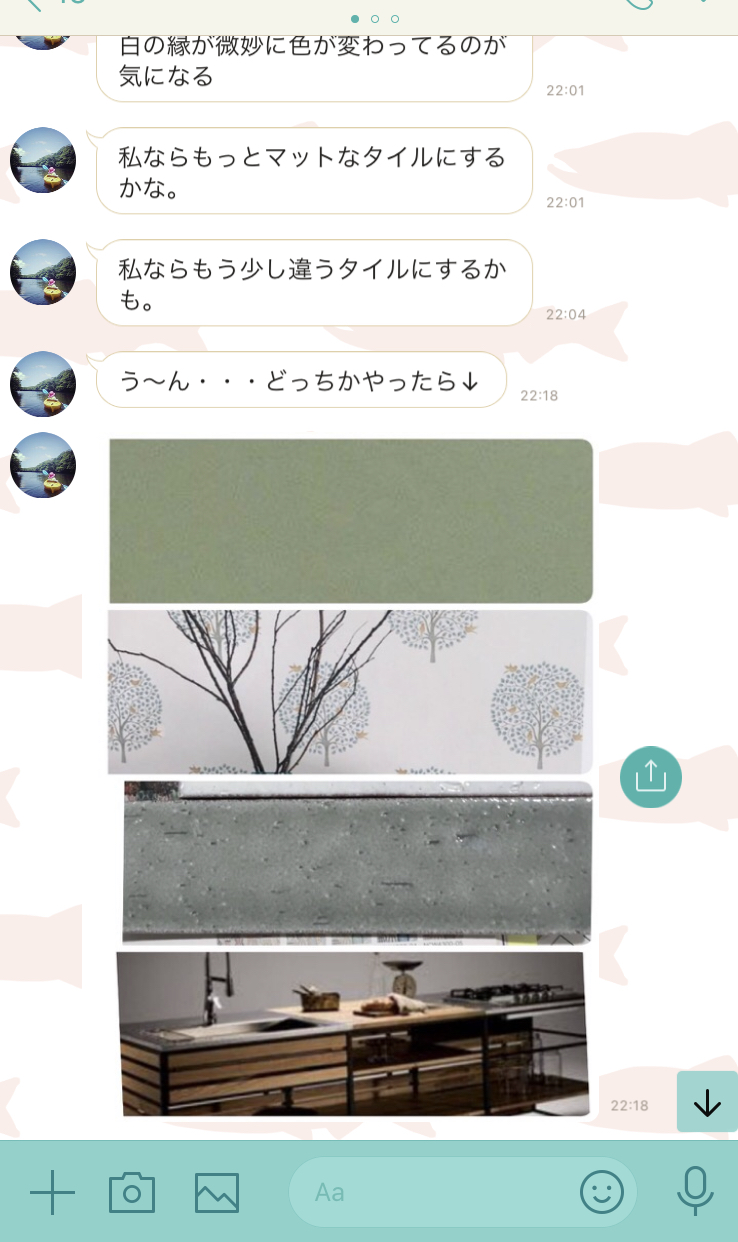Jump to latest messages with down arrow

[x=707, y=1102]
